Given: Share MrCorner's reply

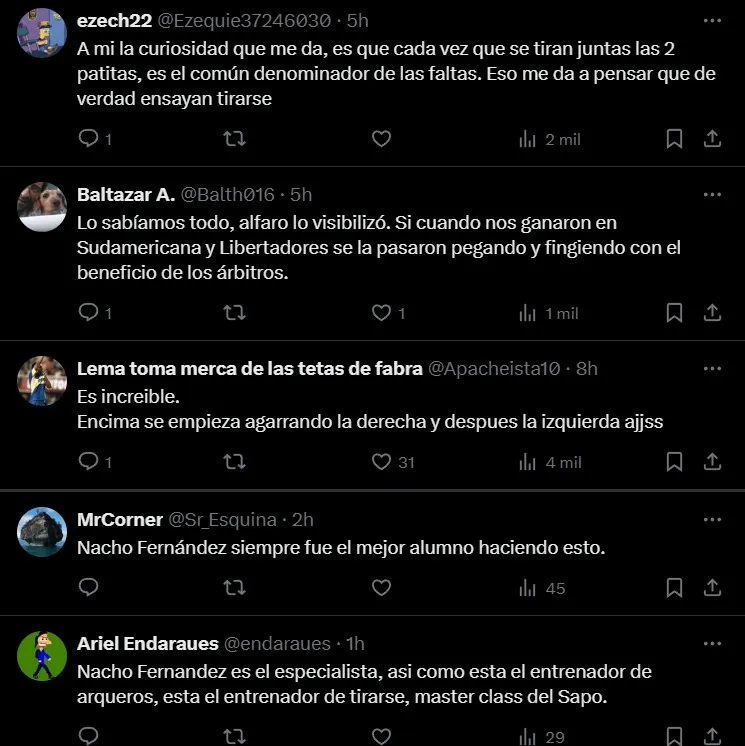Looking at the screenshot, I should [x=712, y=587].
